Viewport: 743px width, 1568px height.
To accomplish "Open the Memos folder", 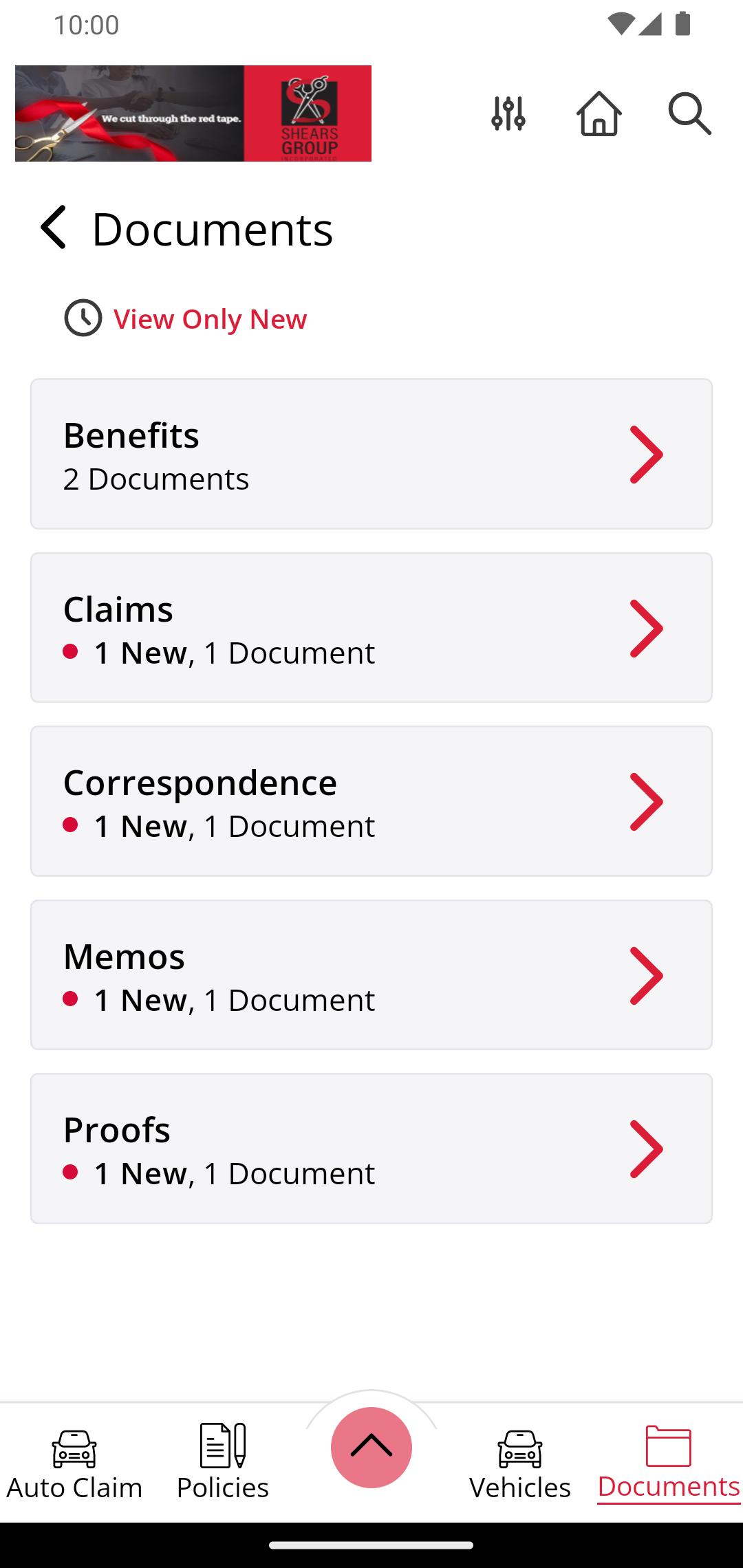I will (371, 975).
